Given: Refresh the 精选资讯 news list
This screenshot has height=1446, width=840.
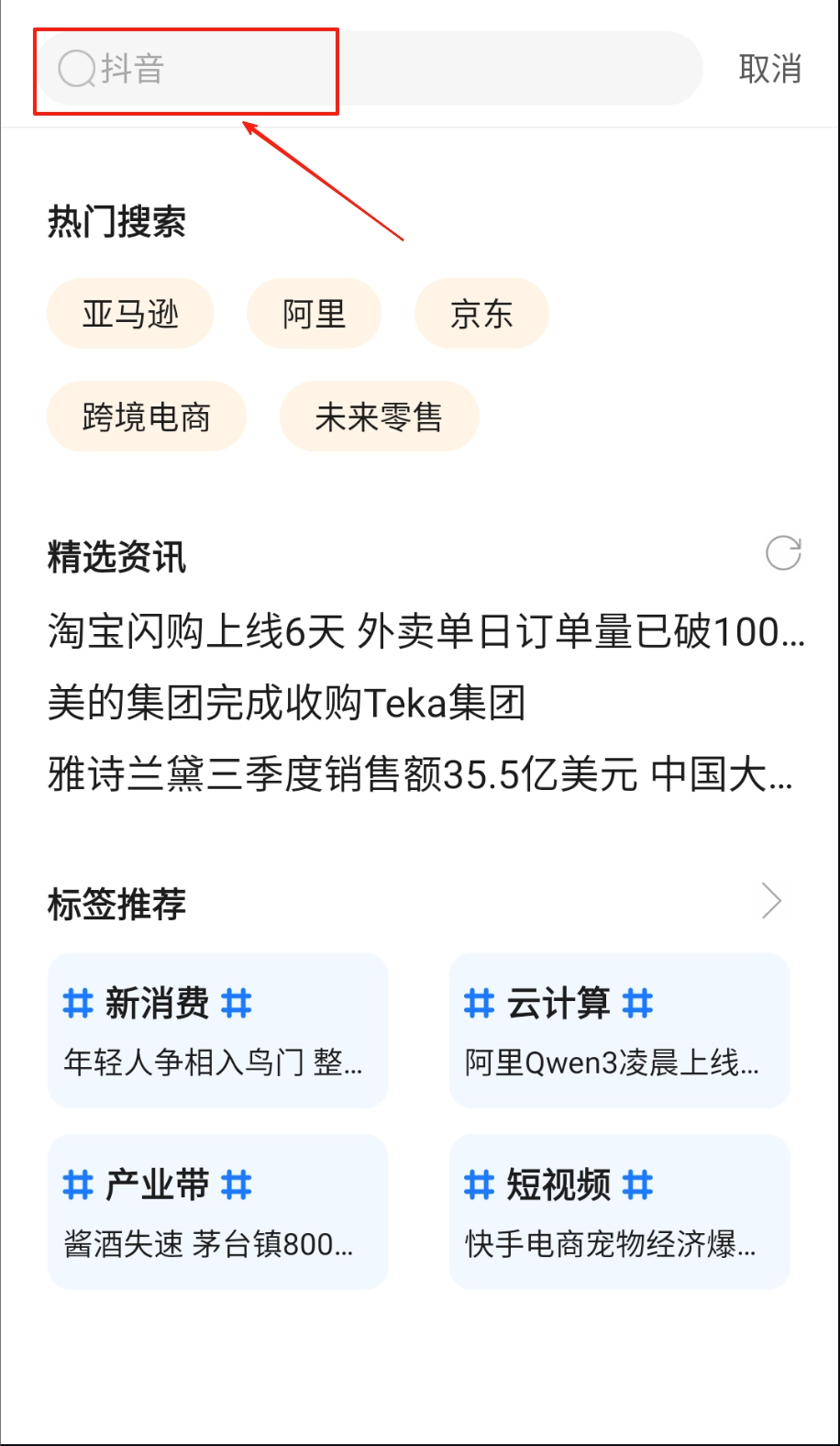Looking at the screenshot, I should point(783,553).
